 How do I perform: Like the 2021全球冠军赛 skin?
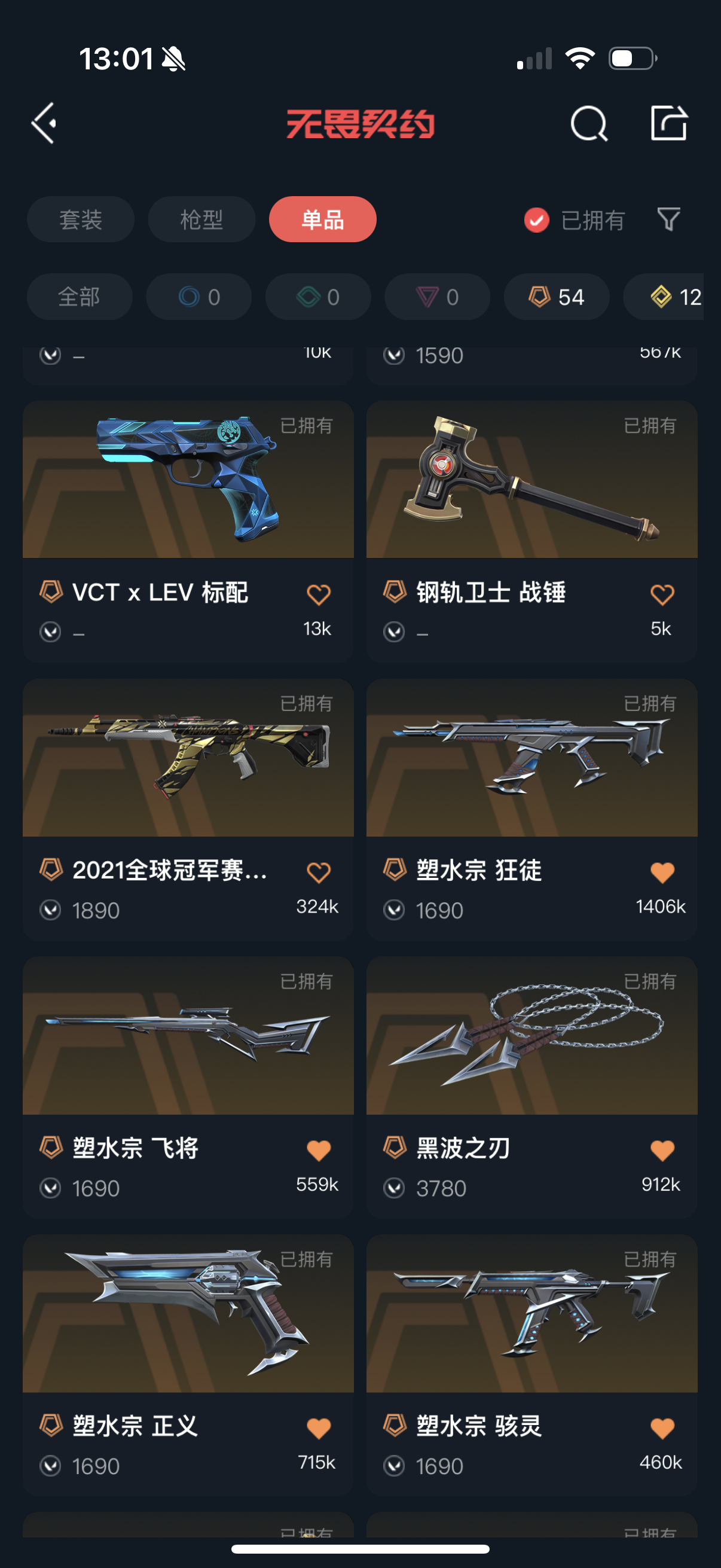click(318, 873)
